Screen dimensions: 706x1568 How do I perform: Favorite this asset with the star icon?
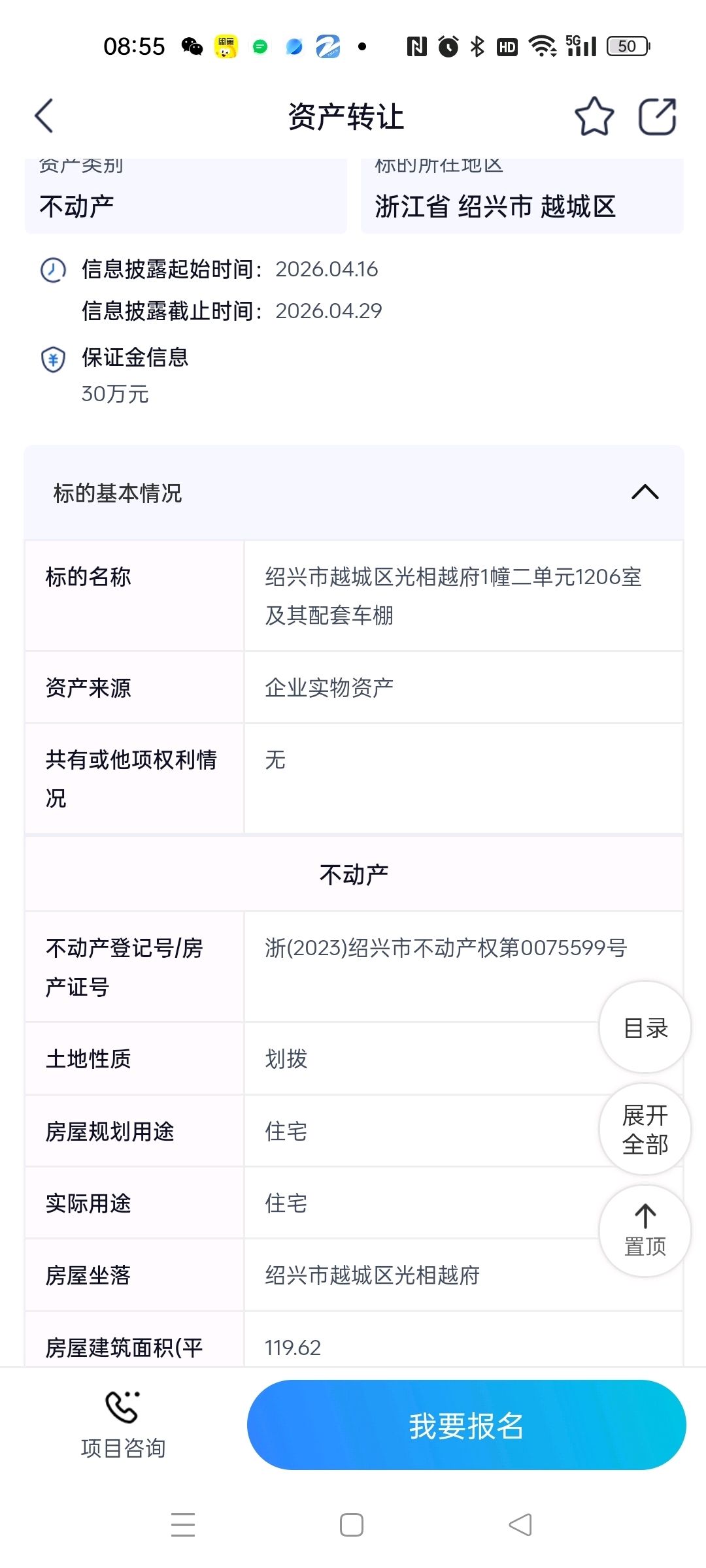[x=594, y=117]
